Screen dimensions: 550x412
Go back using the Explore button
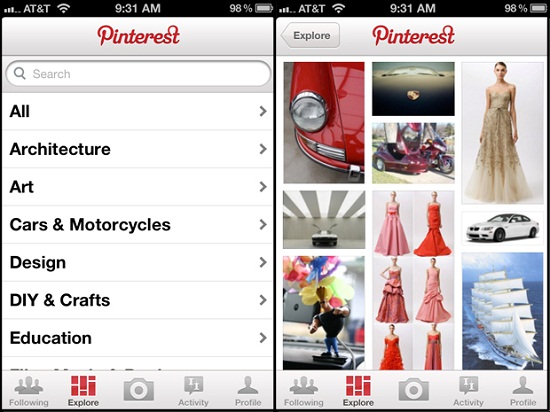[310, 35]
